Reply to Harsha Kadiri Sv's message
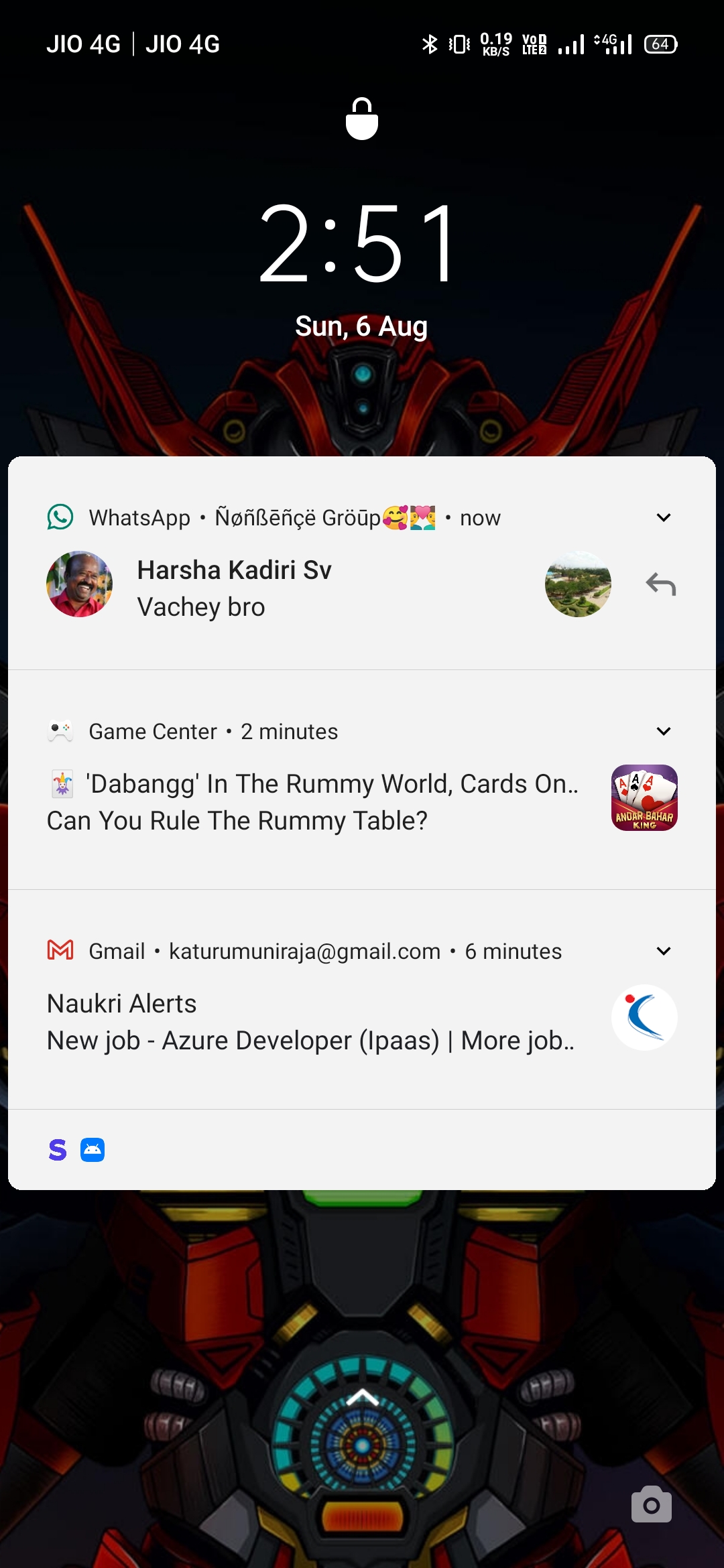 [x=661, y=584]
